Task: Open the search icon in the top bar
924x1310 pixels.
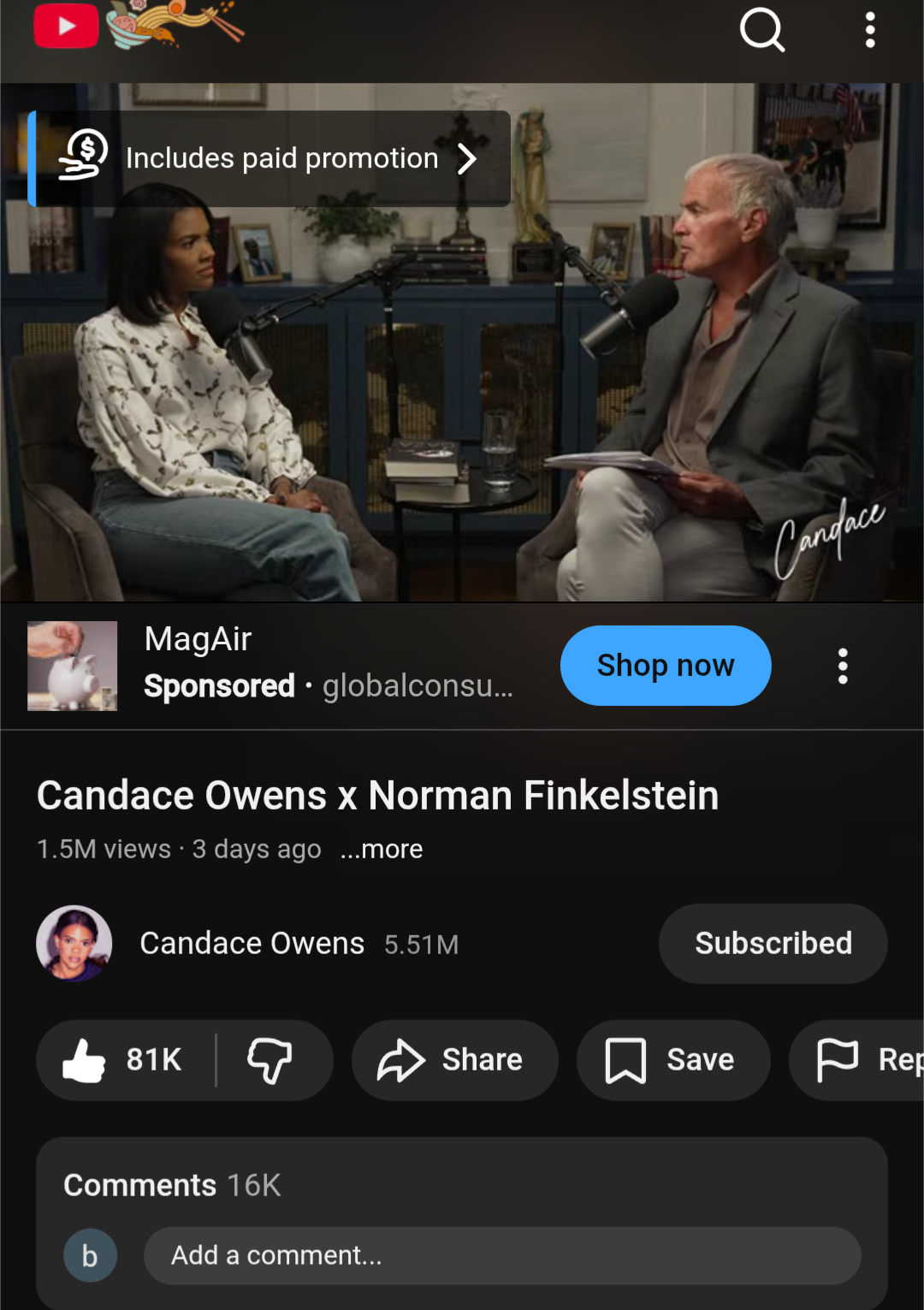Action: (761, 31)
